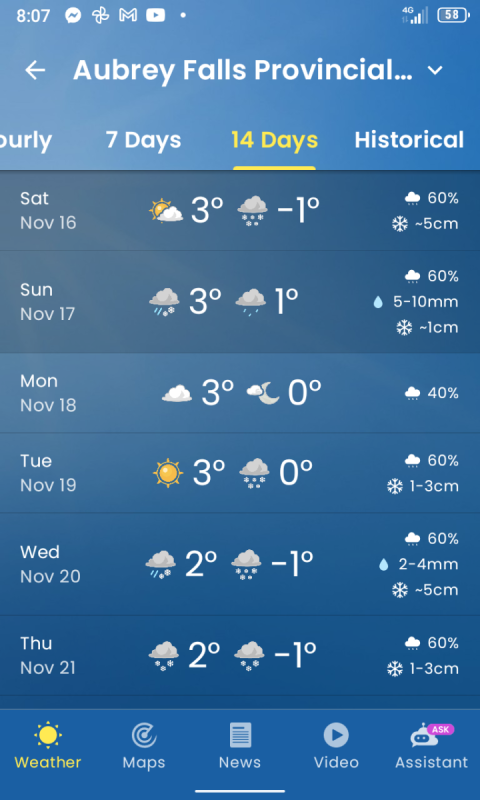View Thu Nov 21 forecast details
This screenshot has height=800, width=480.
coord(240,656)
